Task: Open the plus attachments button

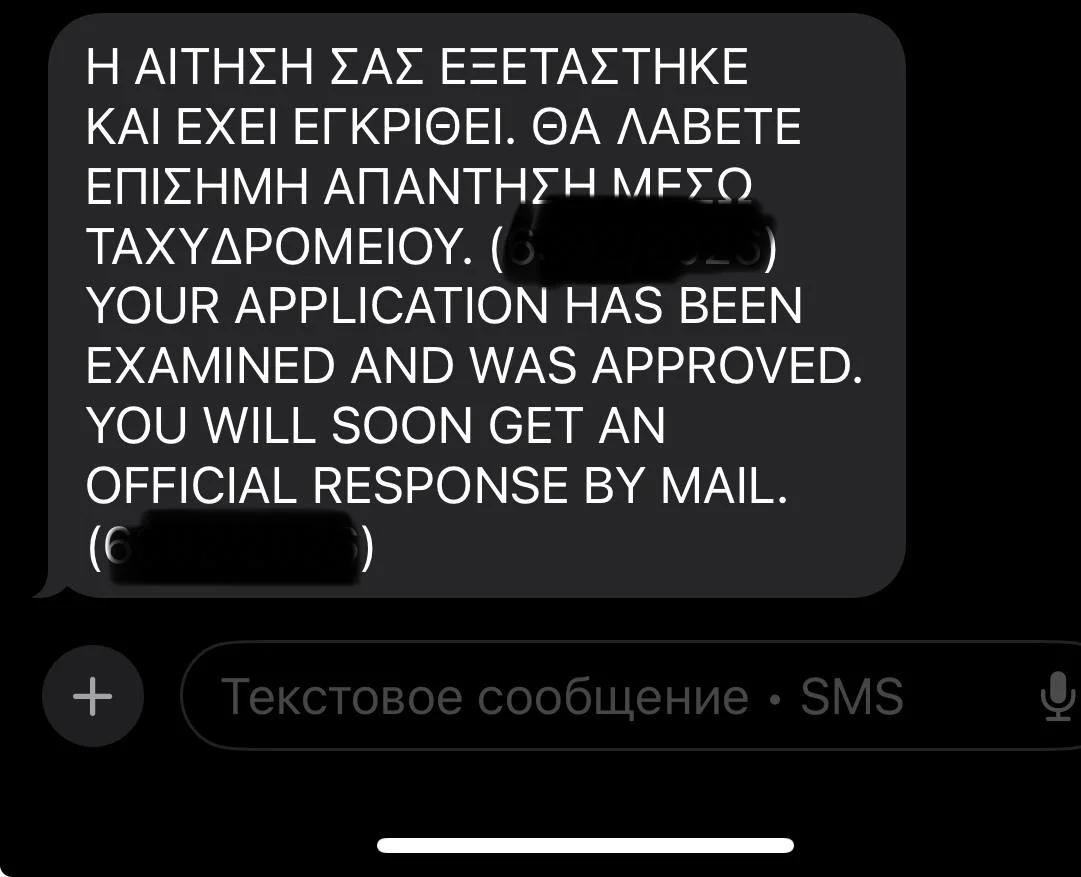Action: click(93, 695)
